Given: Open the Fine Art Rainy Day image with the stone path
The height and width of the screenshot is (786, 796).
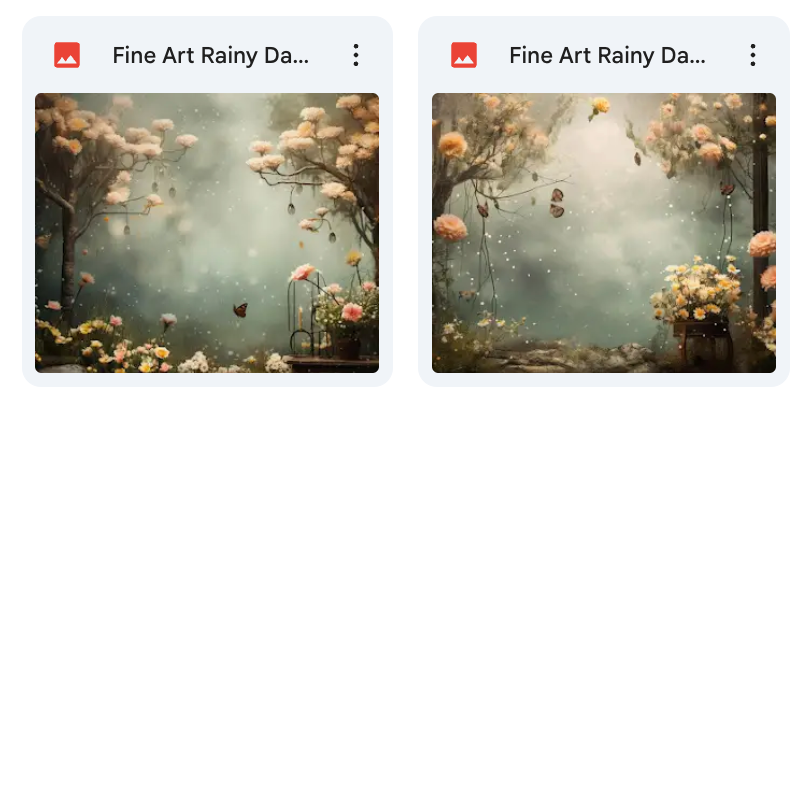Looking at the screenshot, I should [x=603, y=233].
